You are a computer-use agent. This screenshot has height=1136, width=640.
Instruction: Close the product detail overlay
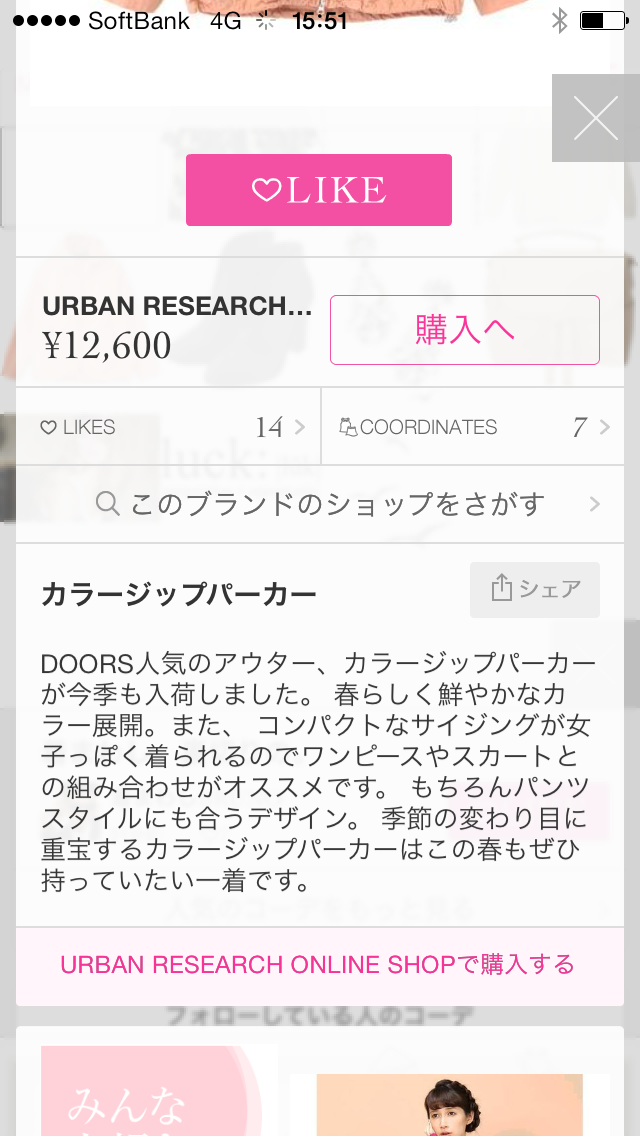596,118
